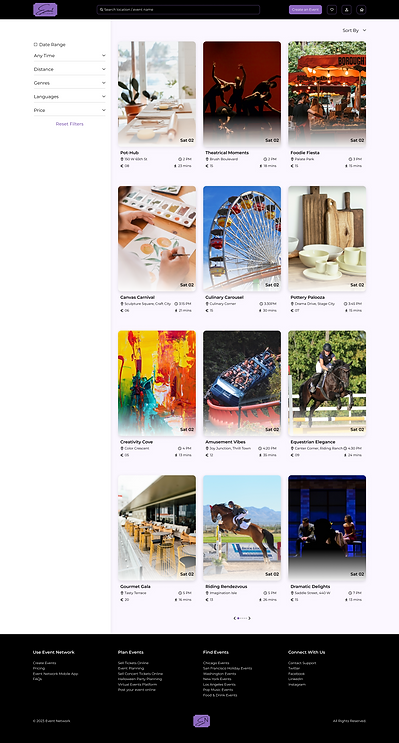The width and height of the screenshot is (399, 743).
Task: Expand the Languages filter
Action: tap(70, 97)
